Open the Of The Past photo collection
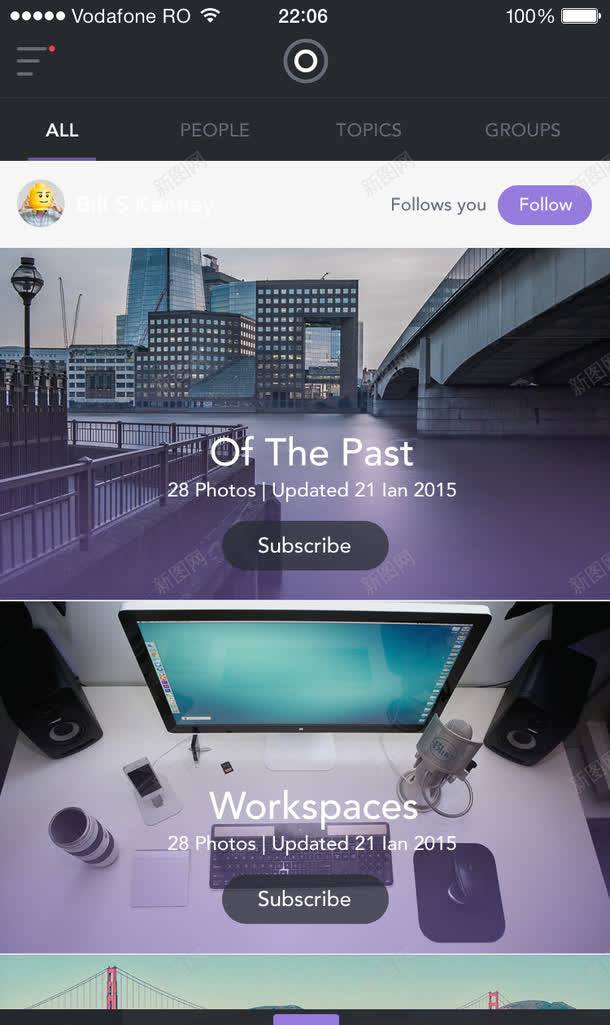Image resolution: width=610 pixels, height=1025 pixels. coord(310,452)
